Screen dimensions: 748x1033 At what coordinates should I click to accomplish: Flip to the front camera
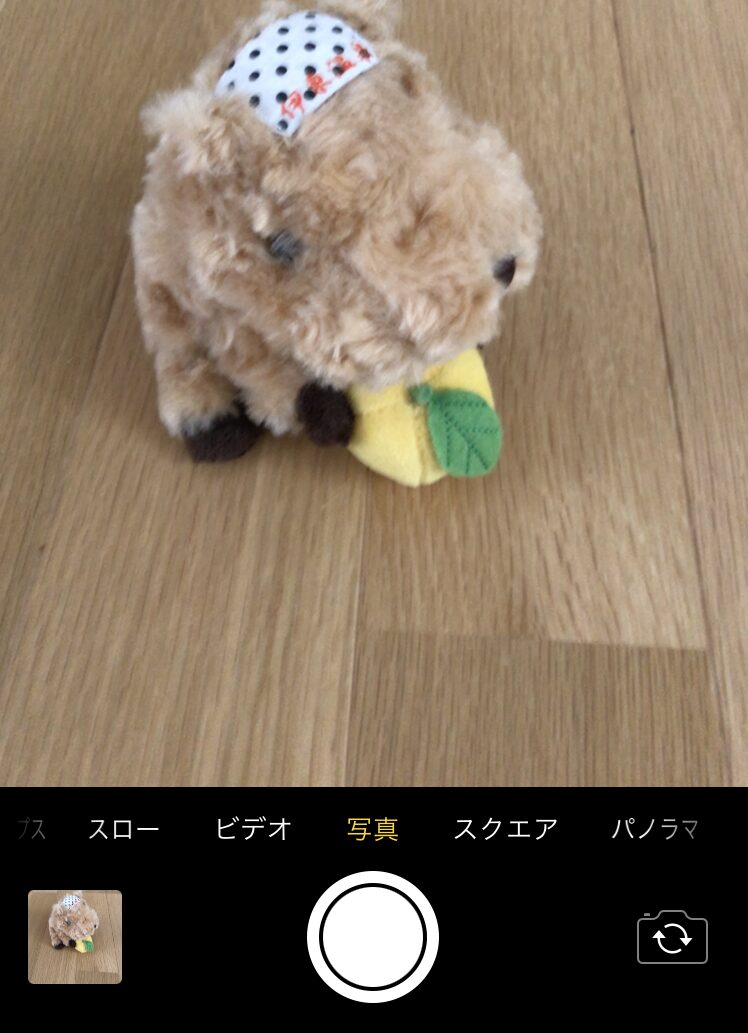[672, 938]
